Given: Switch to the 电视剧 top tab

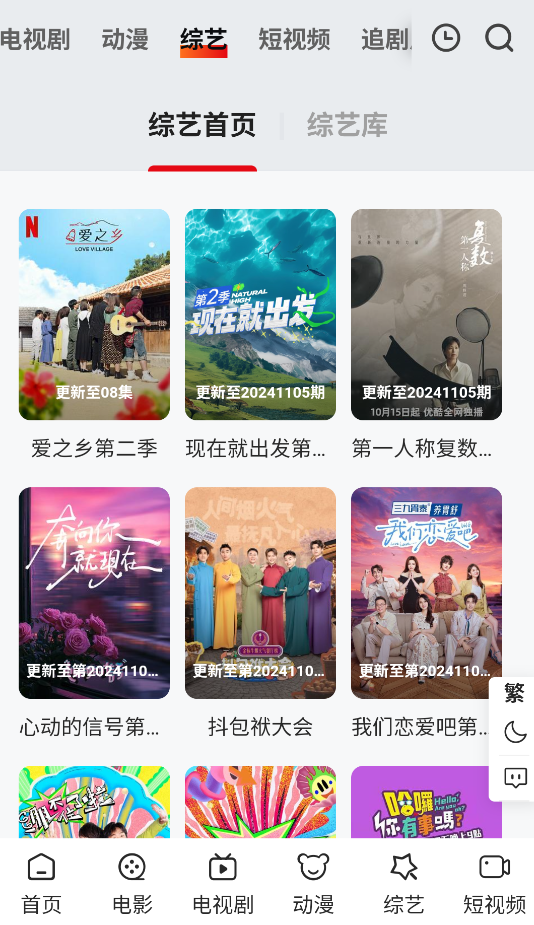Looking at the screenshot, I should 35,40.
